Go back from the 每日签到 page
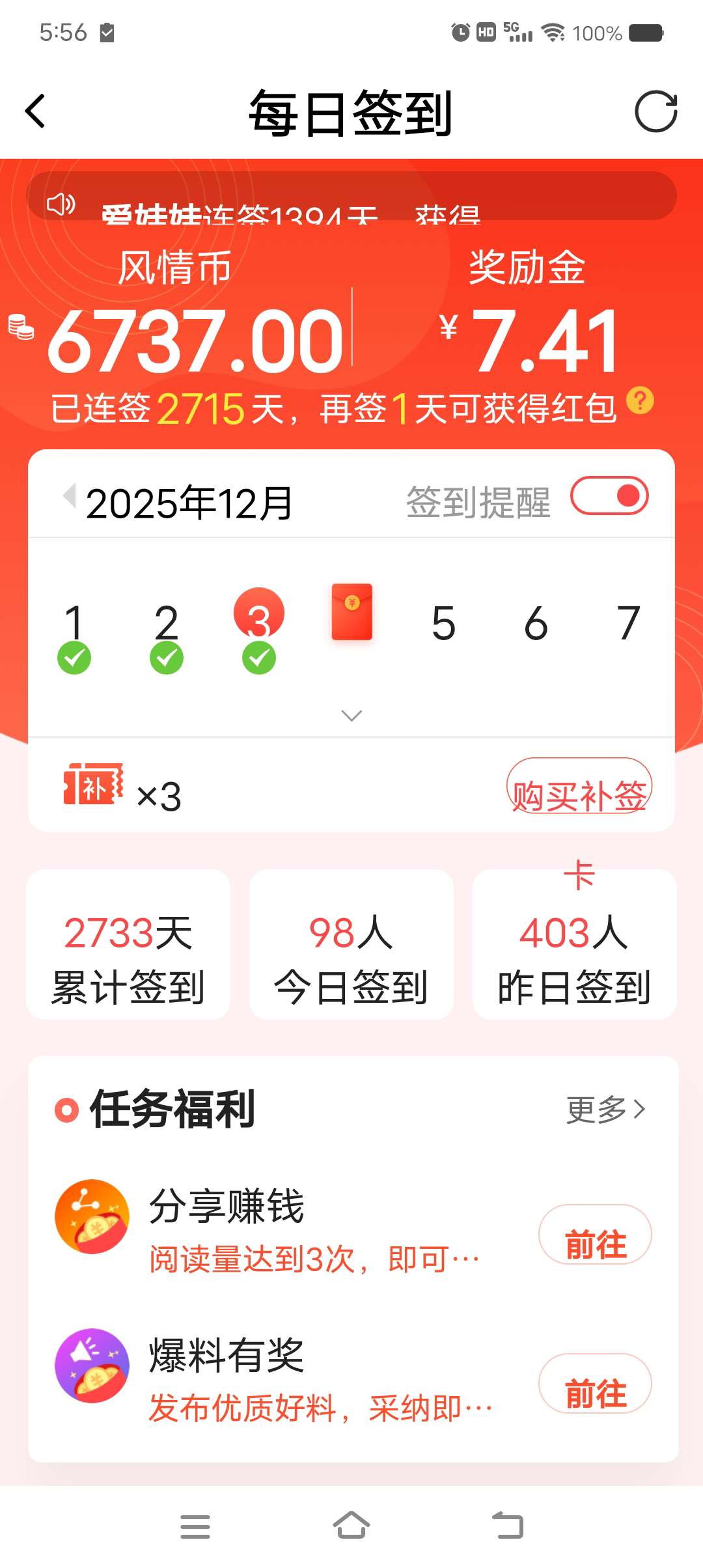The width and height of the screenshot is (703, 1568). 36,111
